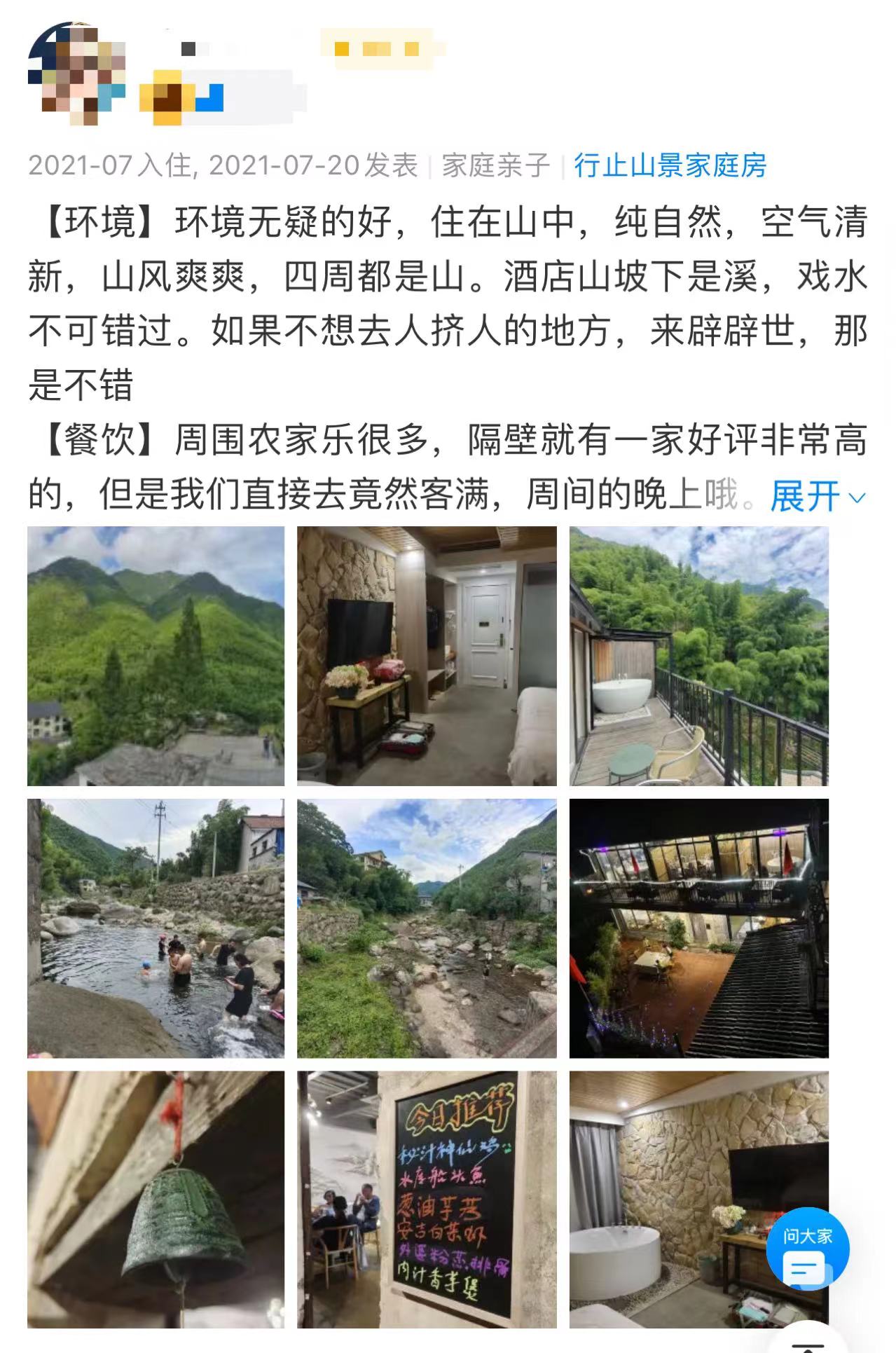This screenshot has width=896, height=1353.
Task: Open the green mountain peaks photo
Action: tap(156, 656)
